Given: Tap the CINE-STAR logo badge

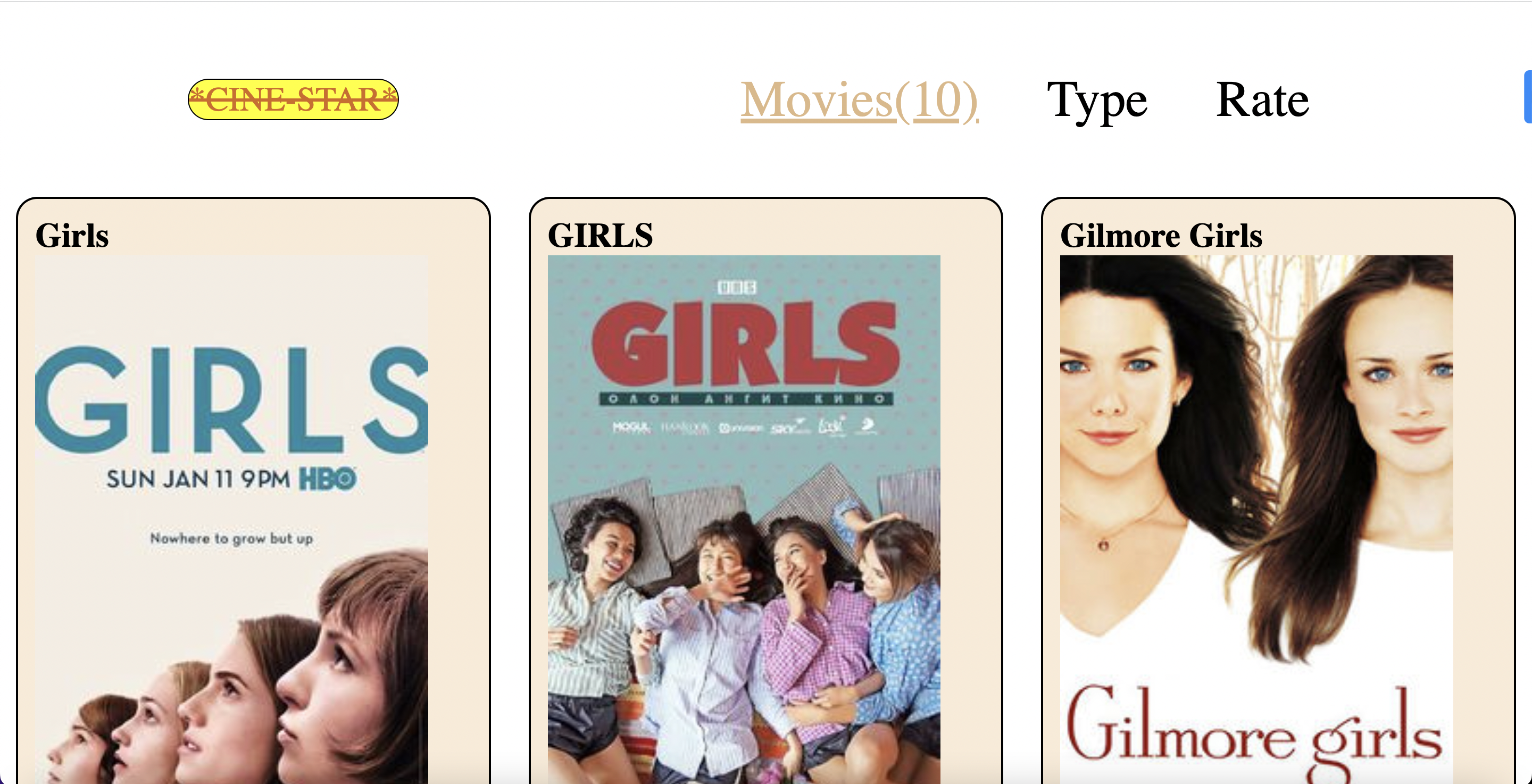Looking at the screenshot, I should click(293, 99).
